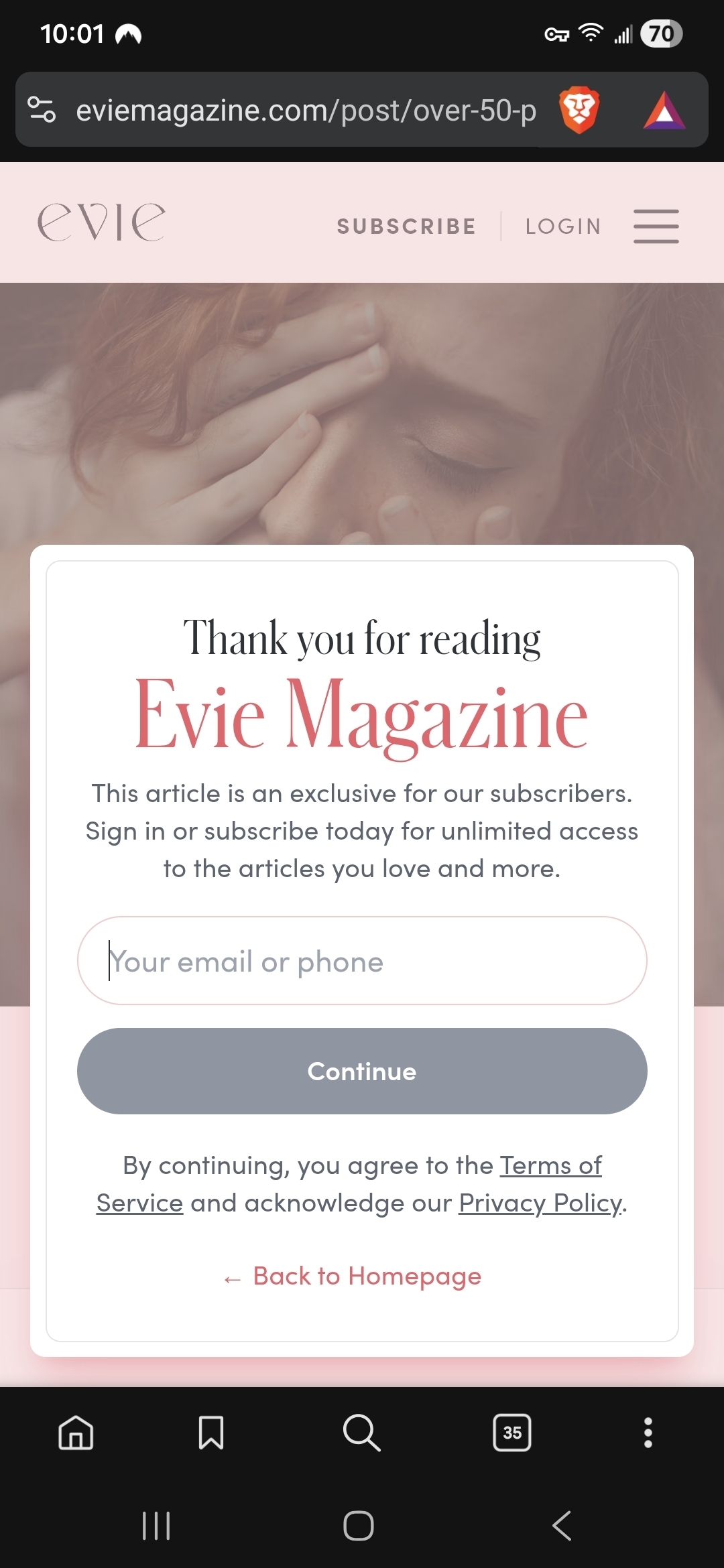Open the system recent apps
Image resolution: width=724 pixels, height=1568 pixels.
(156, 1526)
